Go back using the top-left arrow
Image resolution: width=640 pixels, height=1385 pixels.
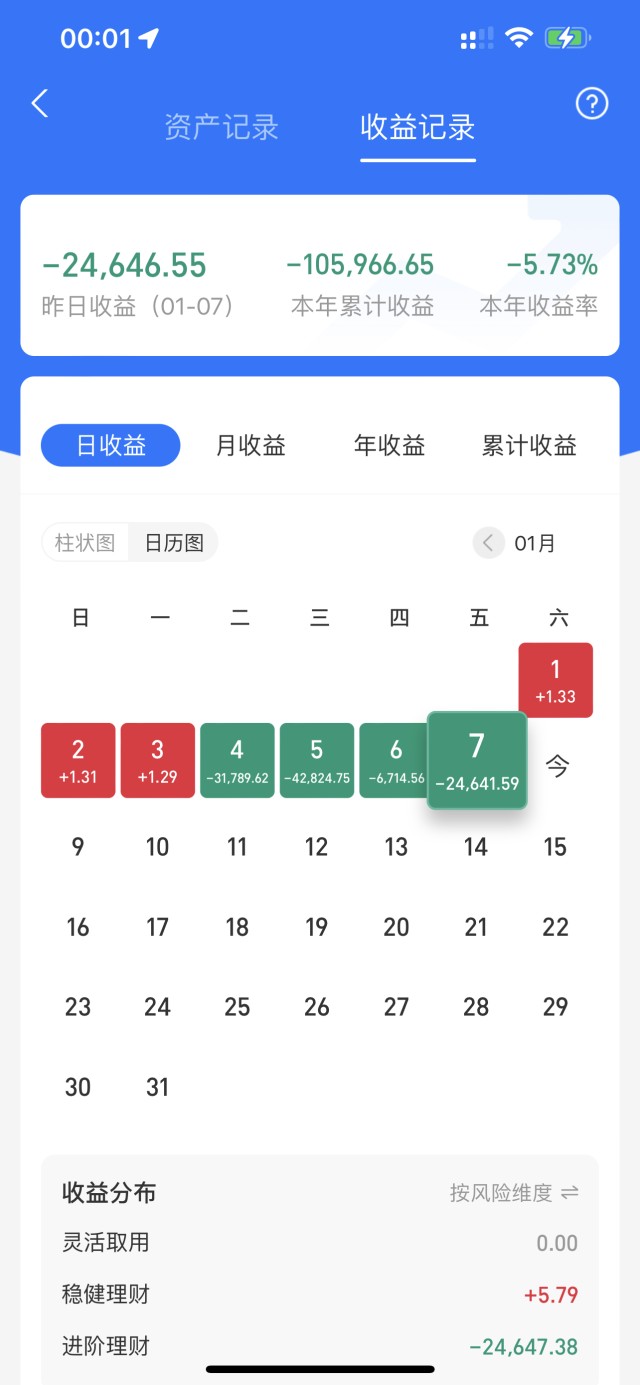pyautogui.click(x=40, y=103)
